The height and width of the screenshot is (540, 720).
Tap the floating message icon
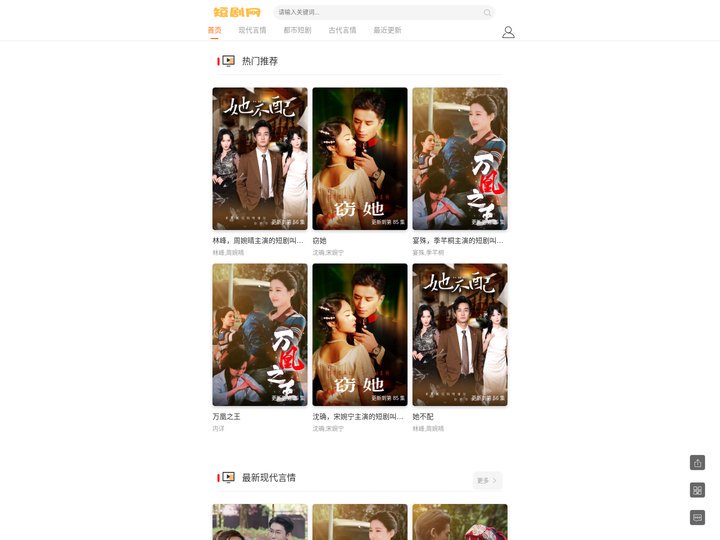coord(697,517)
